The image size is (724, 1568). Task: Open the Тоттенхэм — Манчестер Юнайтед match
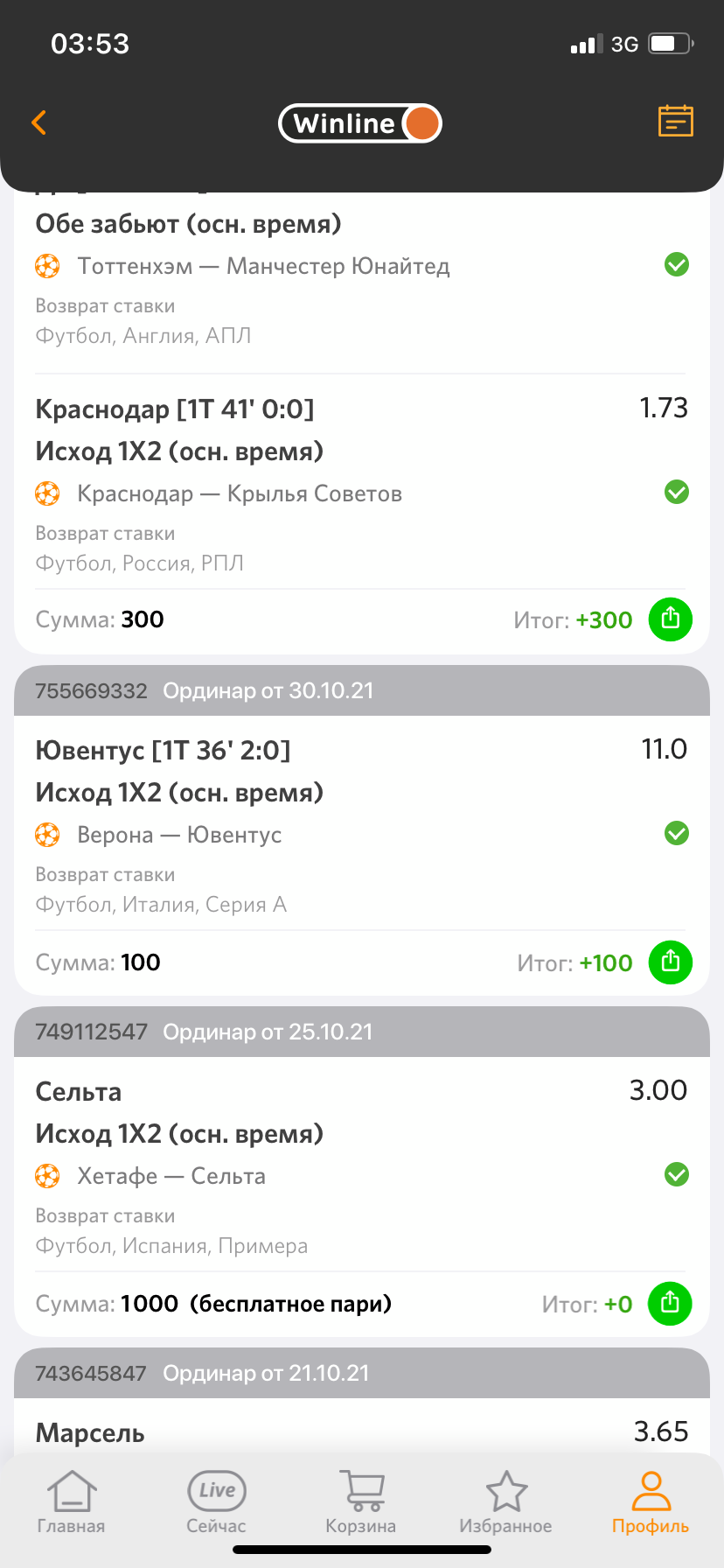tap(263, 266)
